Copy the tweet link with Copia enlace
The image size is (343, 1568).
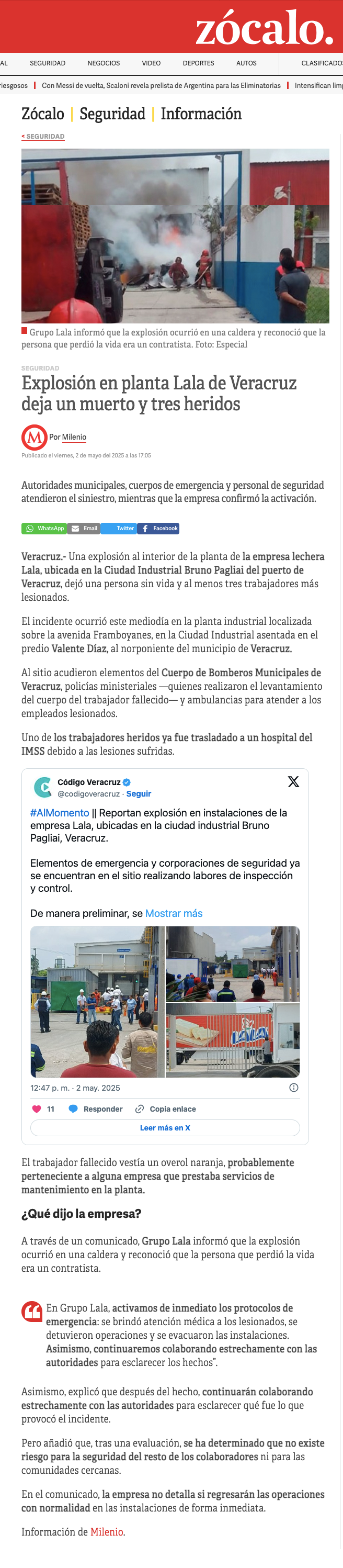(165, 1109)
